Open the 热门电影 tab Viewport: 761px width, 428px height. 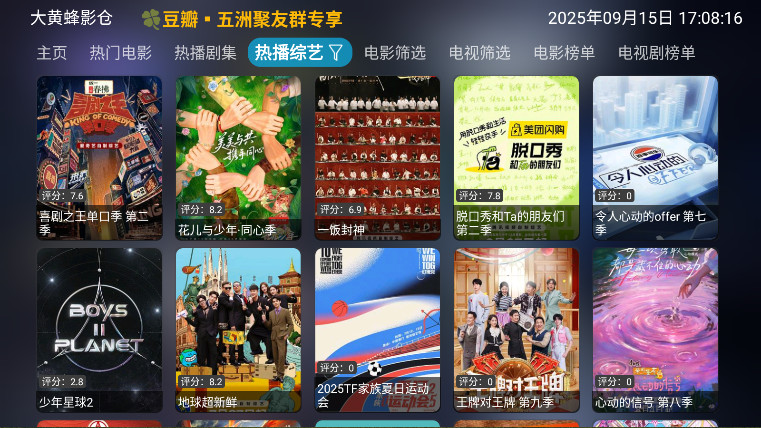click(x=121, y=53)
